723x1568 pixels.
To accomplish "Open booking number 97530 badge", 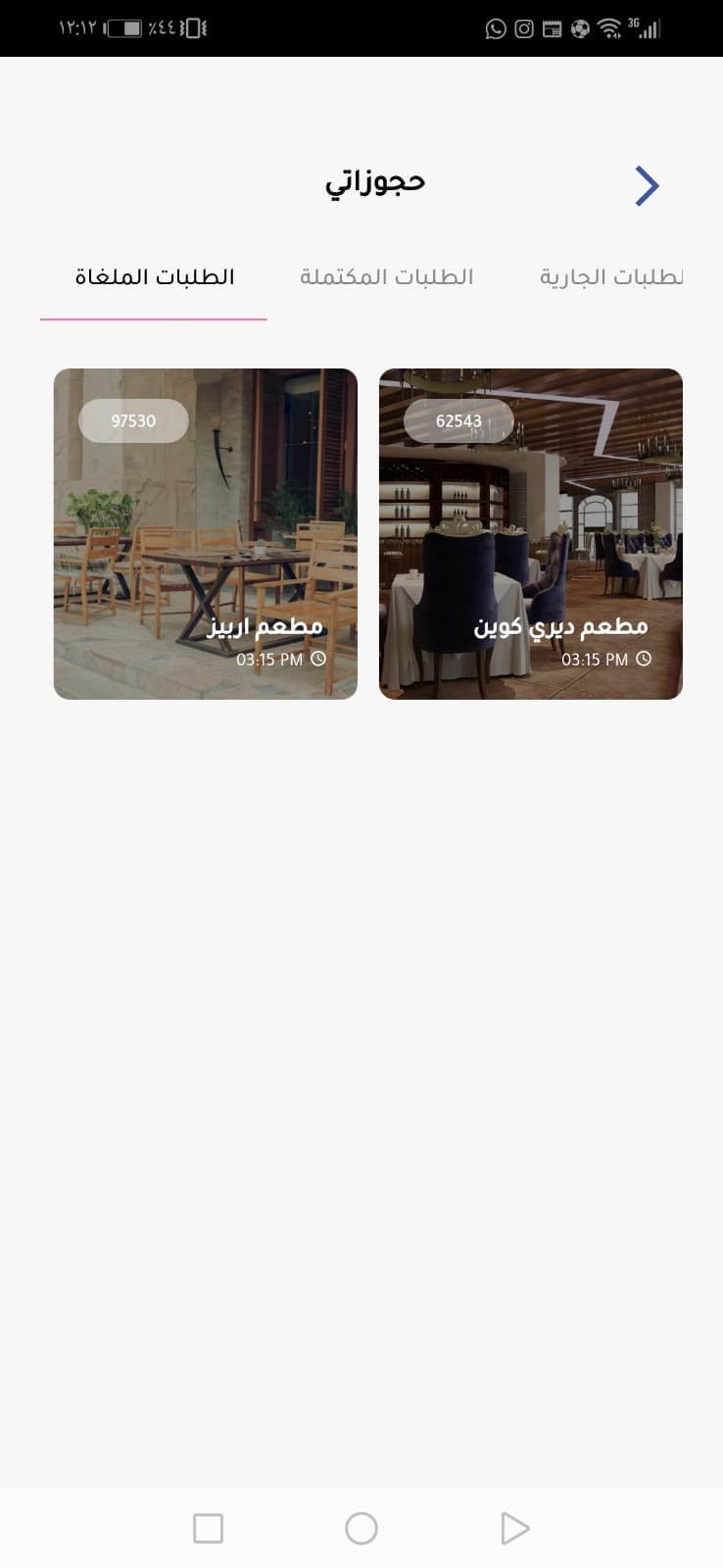I will point(133,419).
